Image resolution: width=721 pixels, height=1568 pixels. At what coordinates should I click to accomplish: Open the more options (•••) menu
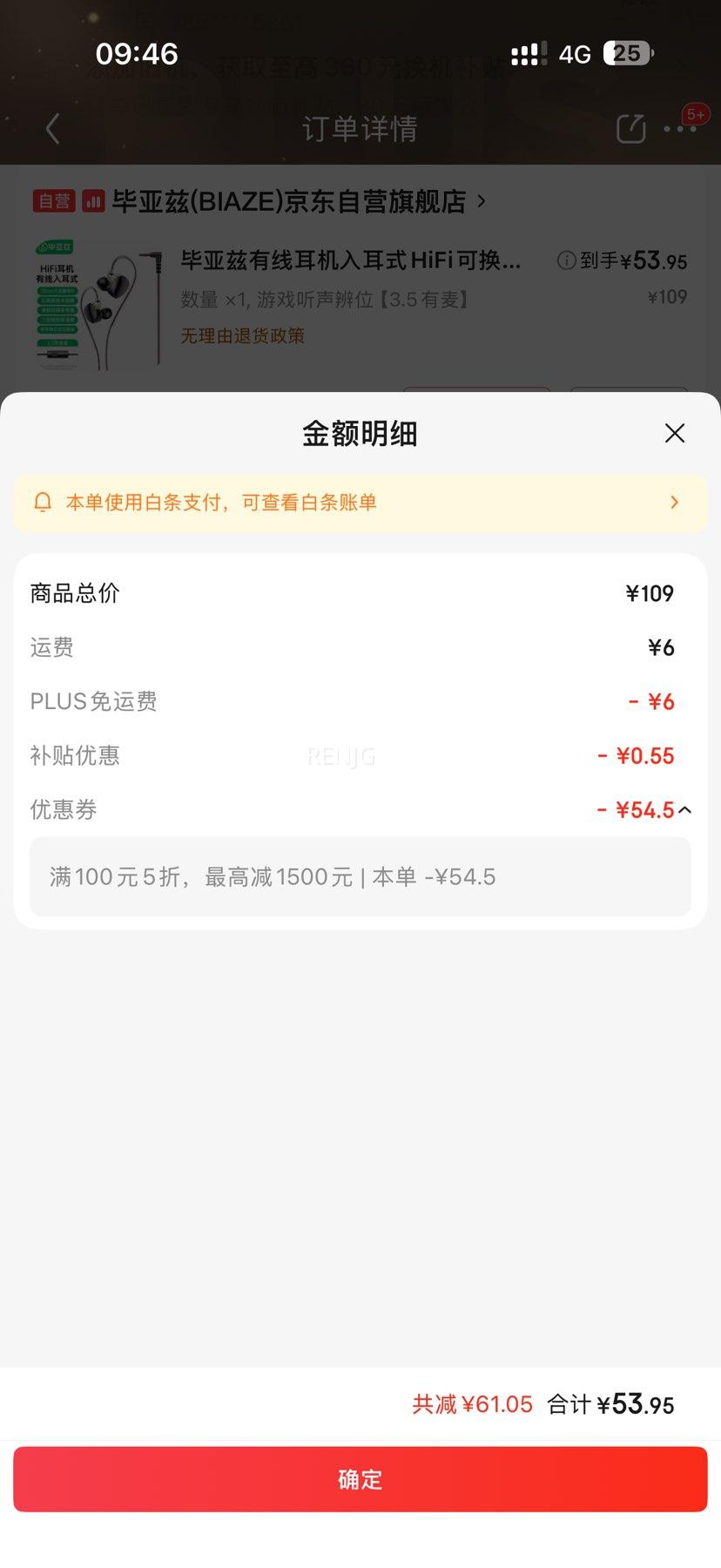point(678,128)
